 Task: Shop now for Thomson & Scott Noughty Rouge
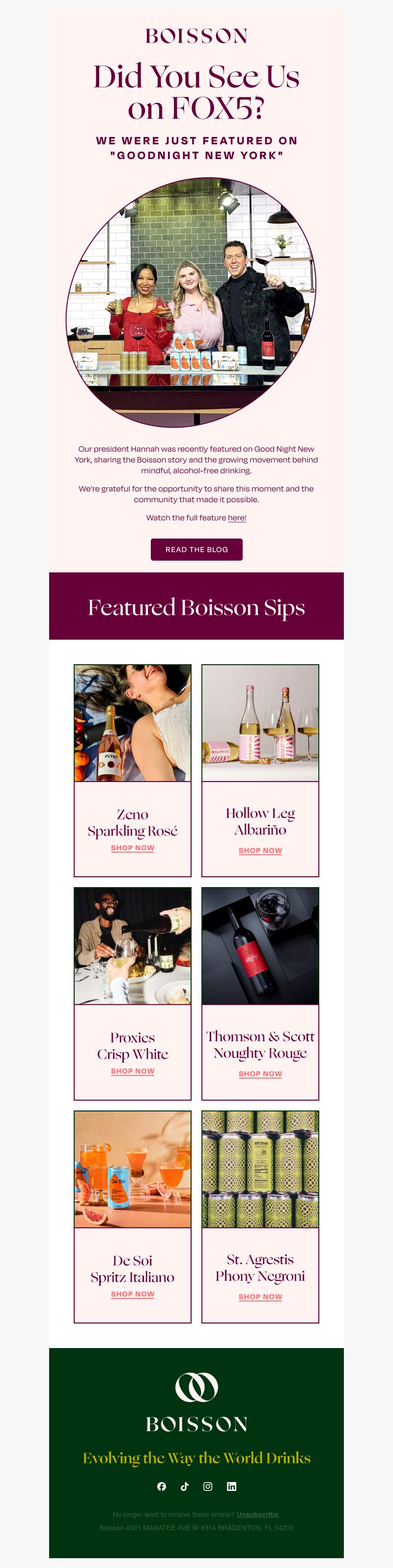[x=260, y=1074]
